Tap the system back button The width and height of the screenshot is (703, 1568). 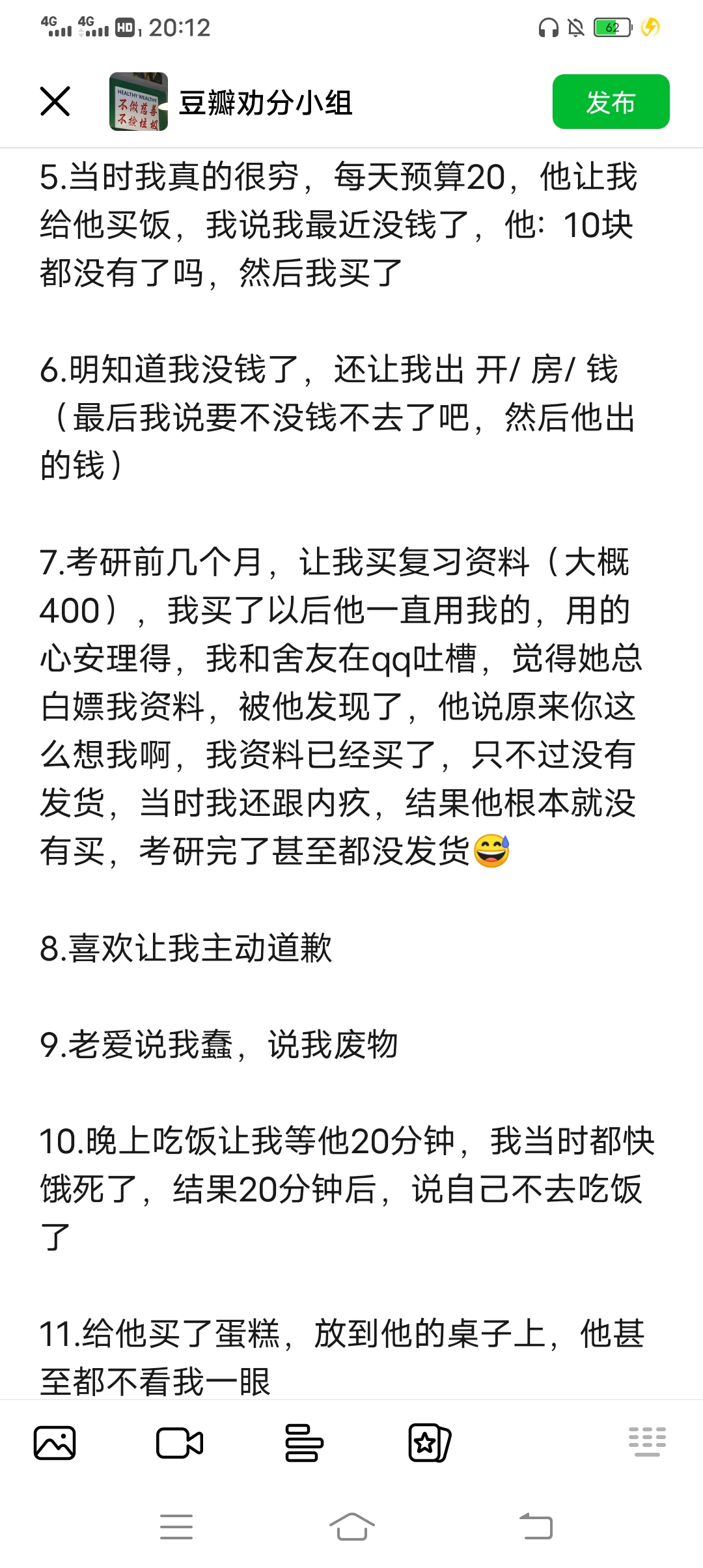[x=536, y=1526]
